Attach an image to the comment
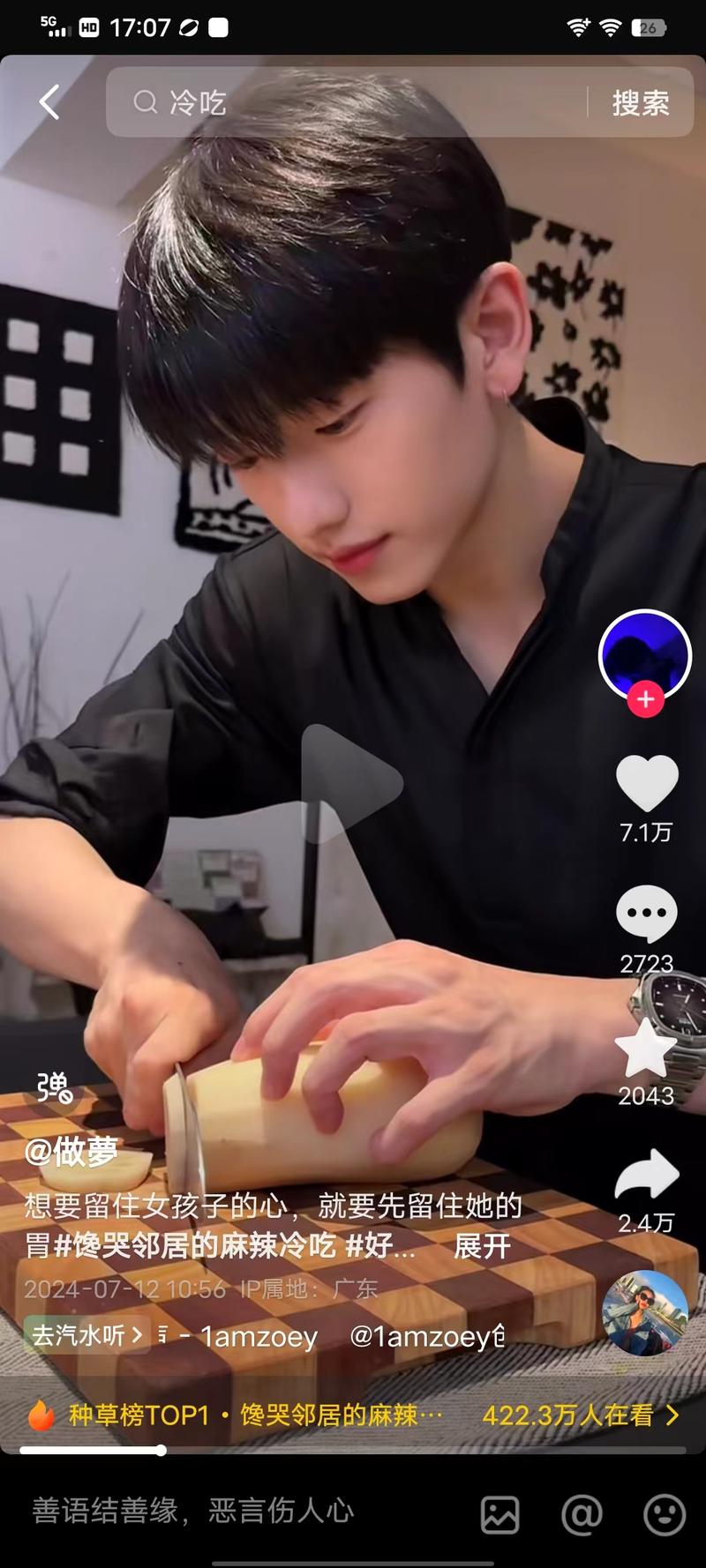This screenshot has height=1568, width=706. [x=499, y=1515]
